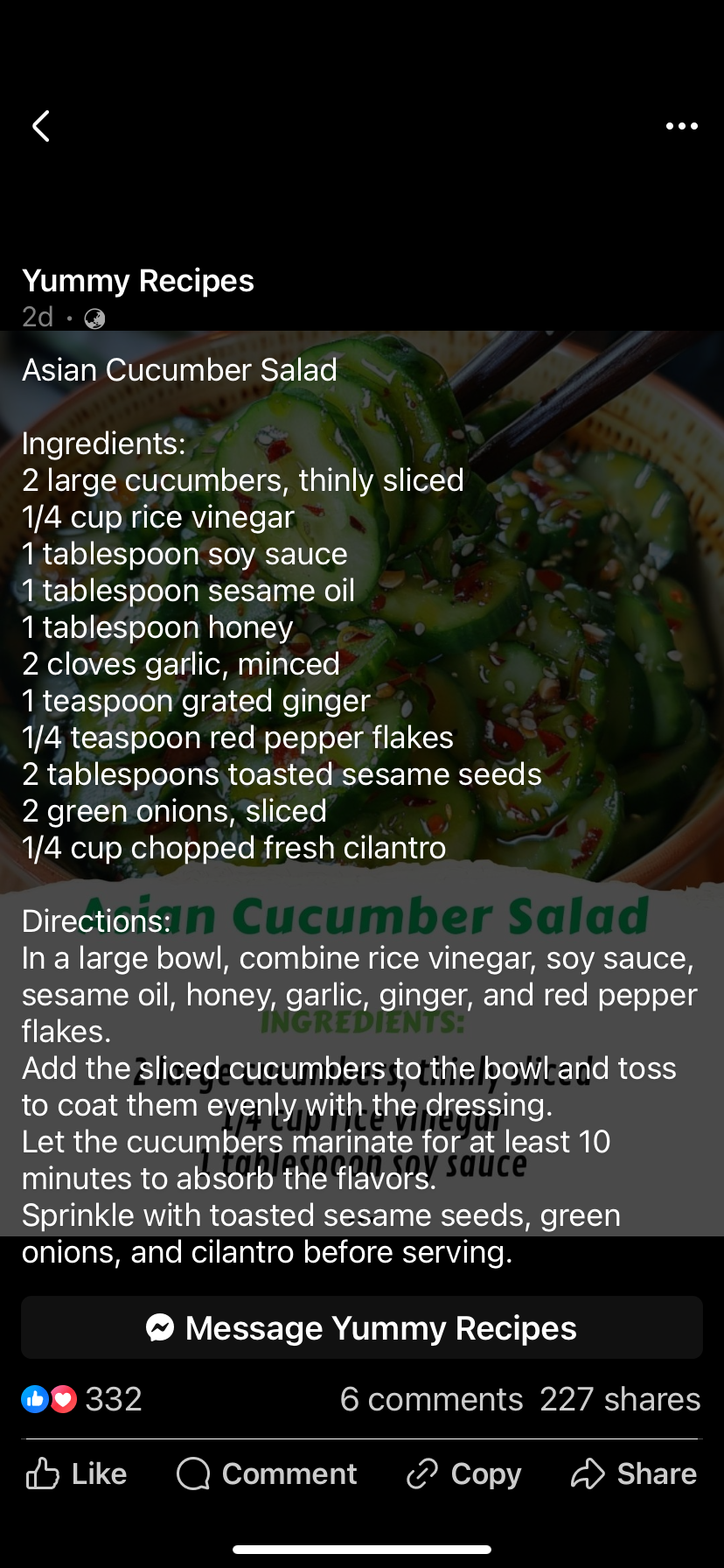Tap Message Yummy Recipes button
The height and width of the screenshot is (1568, 724).
tap(362, 1327)
